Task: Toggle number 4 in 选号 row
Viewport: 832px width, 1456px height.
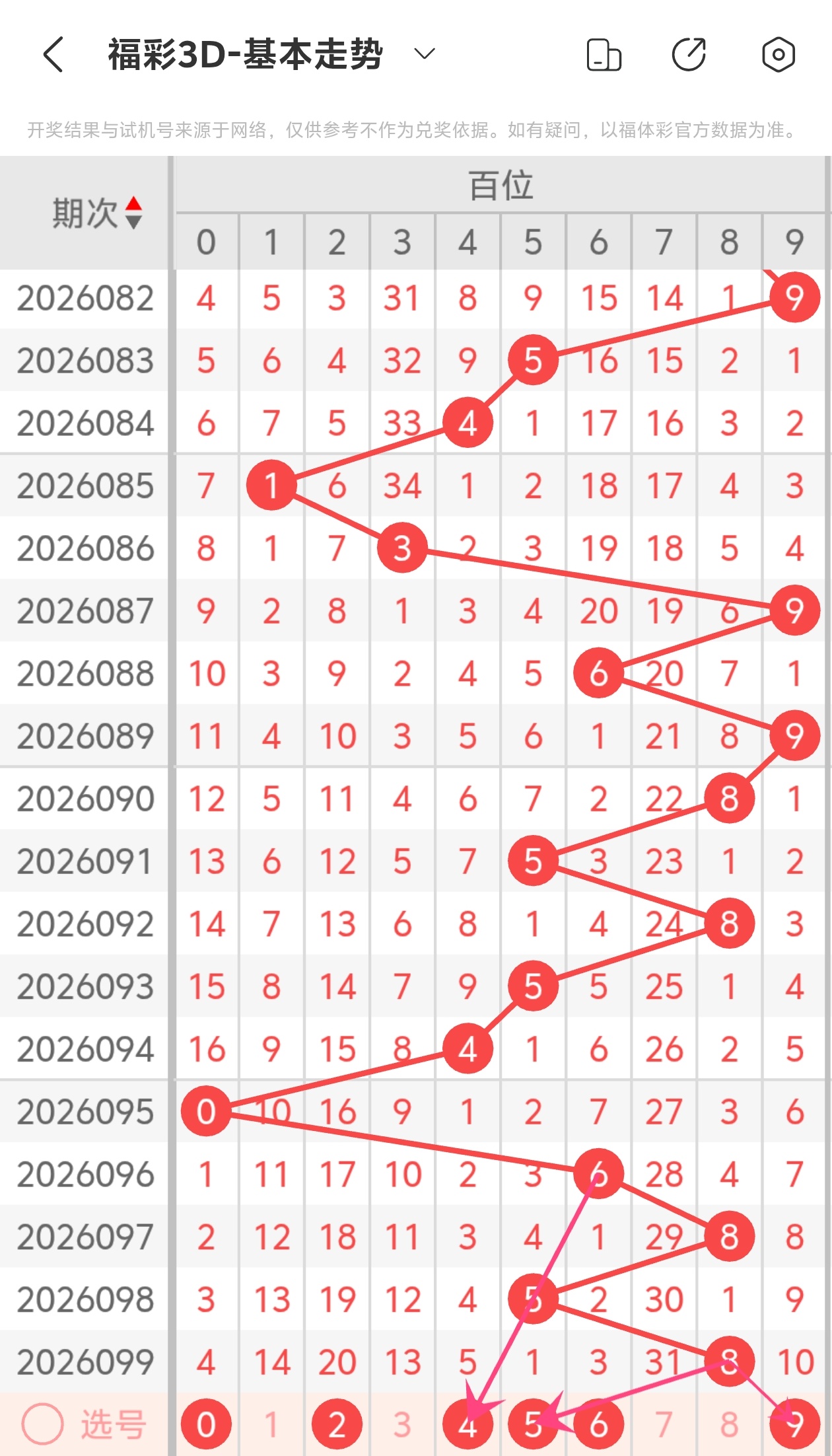Action: click(468, 1424)
